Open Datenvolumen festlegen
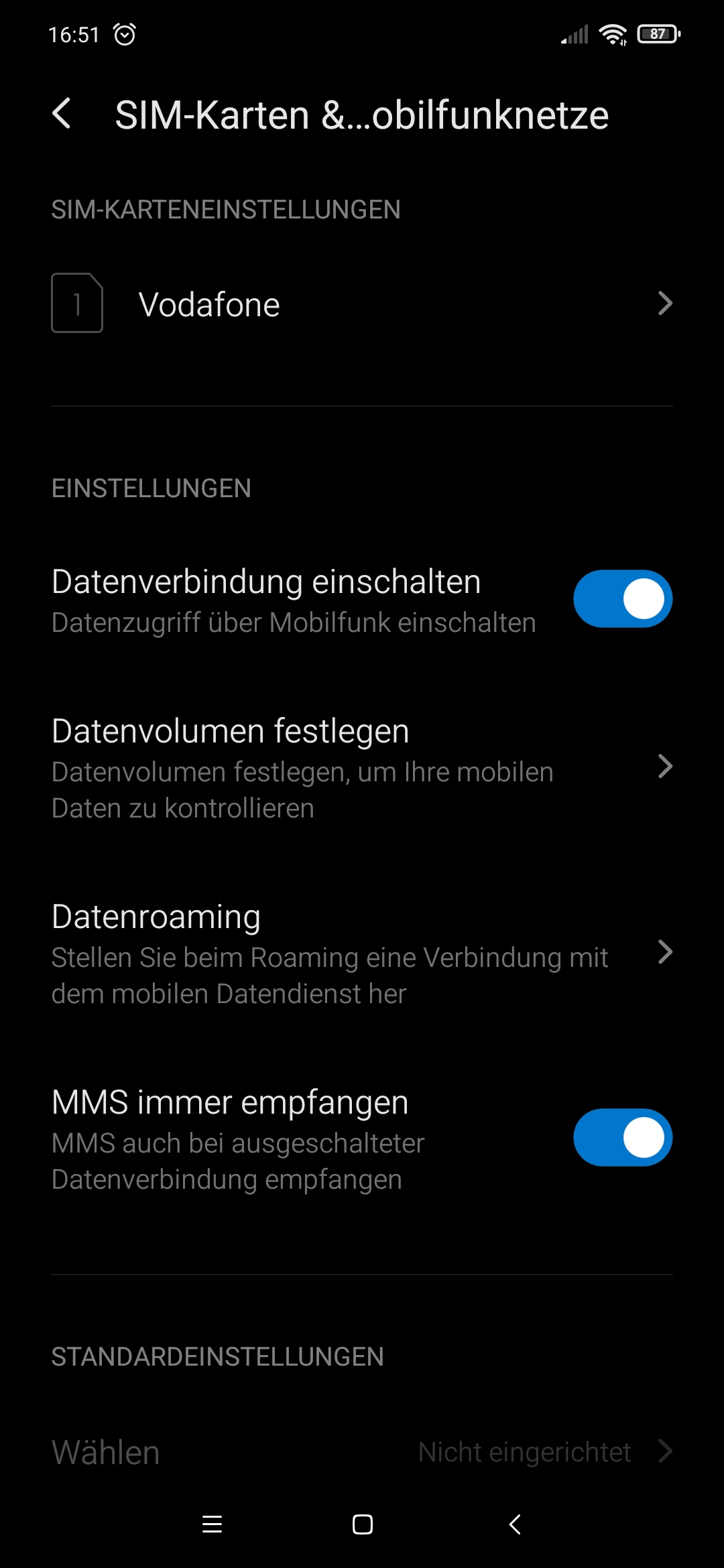724x1568 pixels. 362,768
